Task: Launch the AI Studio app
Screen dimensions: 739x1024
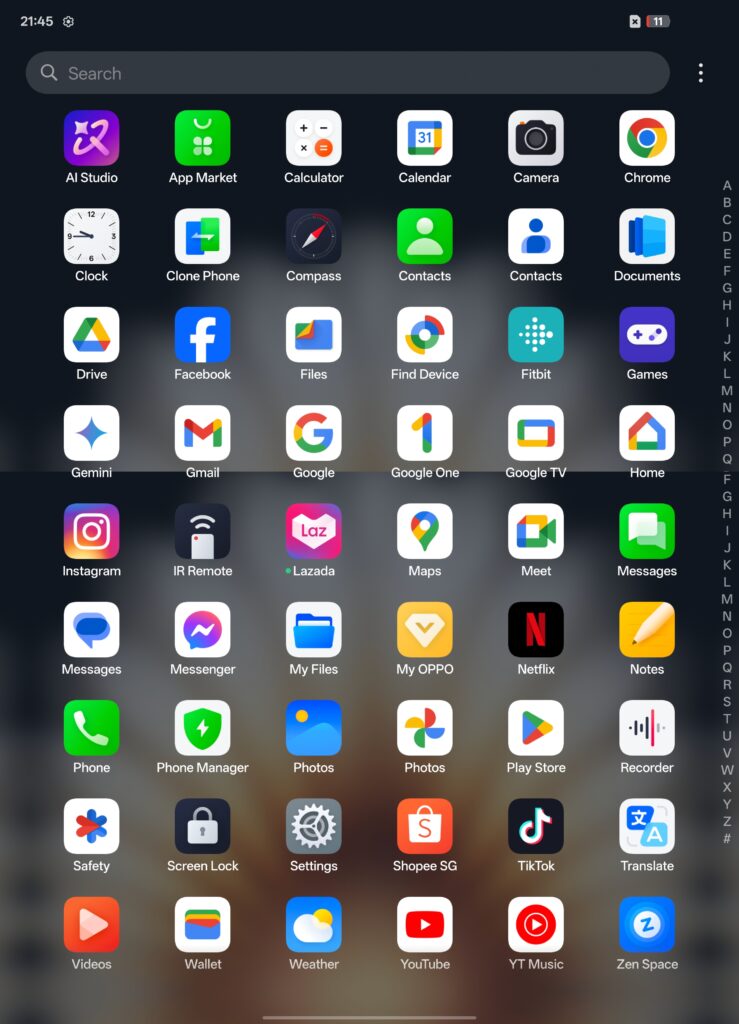Action: click(91, 138)
